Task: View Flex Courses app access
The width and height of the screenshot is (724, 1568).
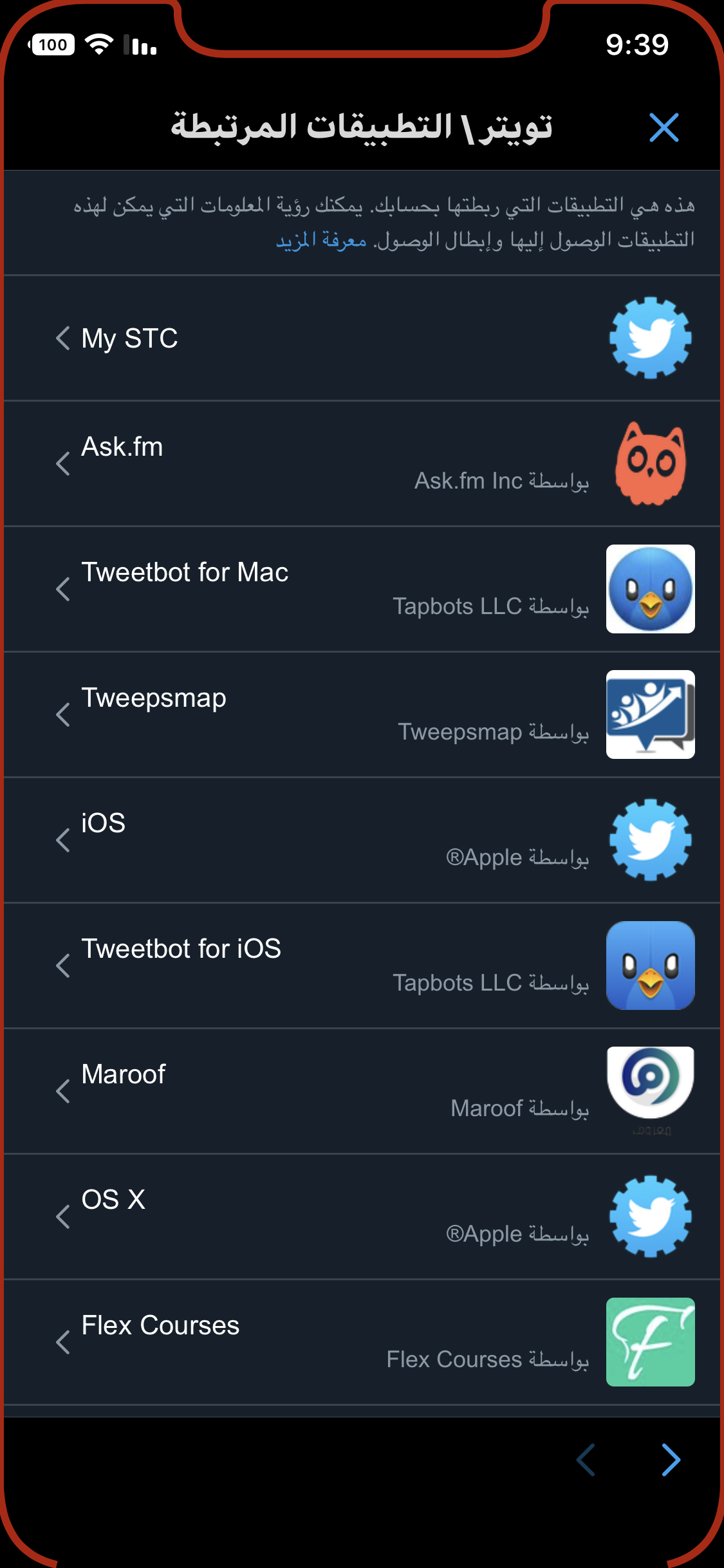Action: (x=362, y=1342)
